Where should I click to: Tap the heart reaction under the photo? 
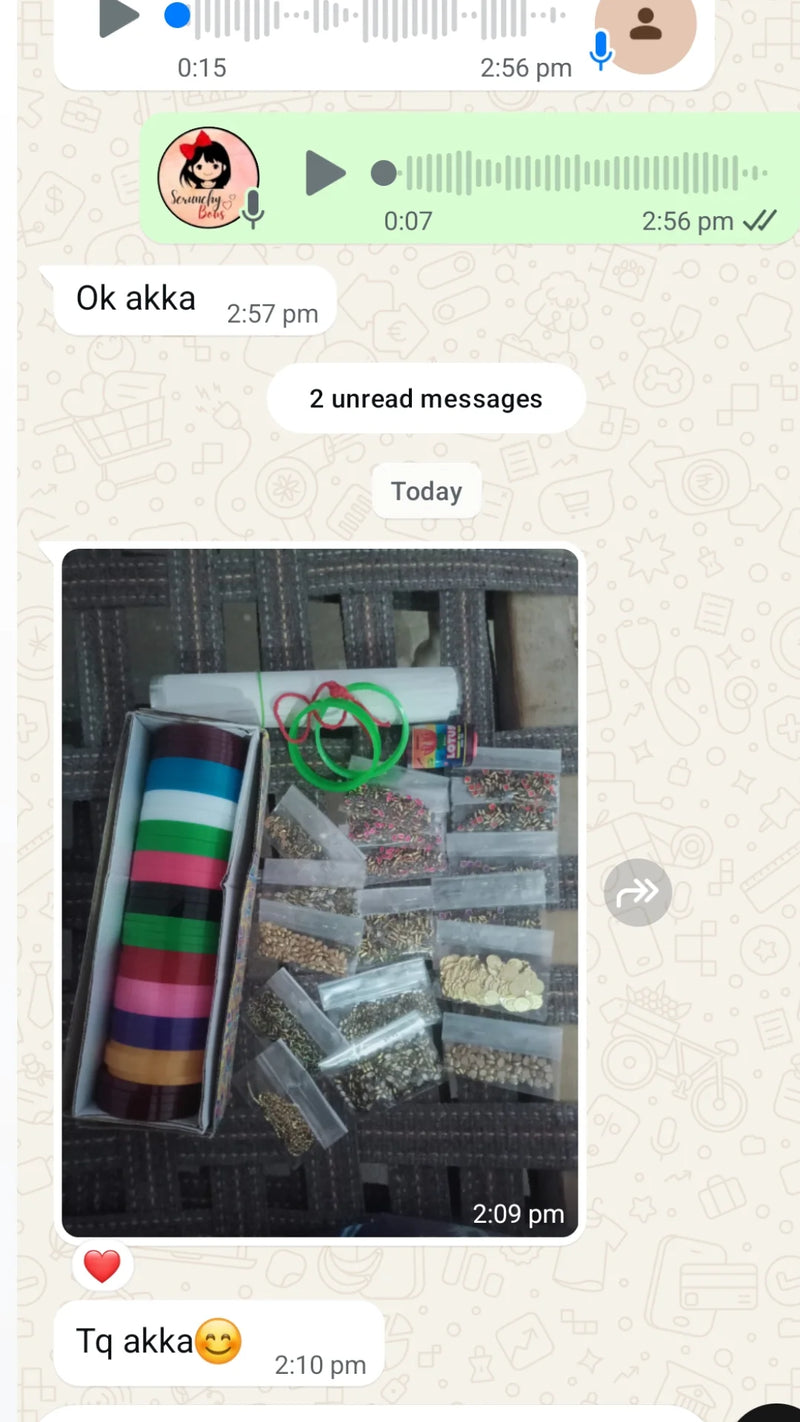coord(102,1267)
